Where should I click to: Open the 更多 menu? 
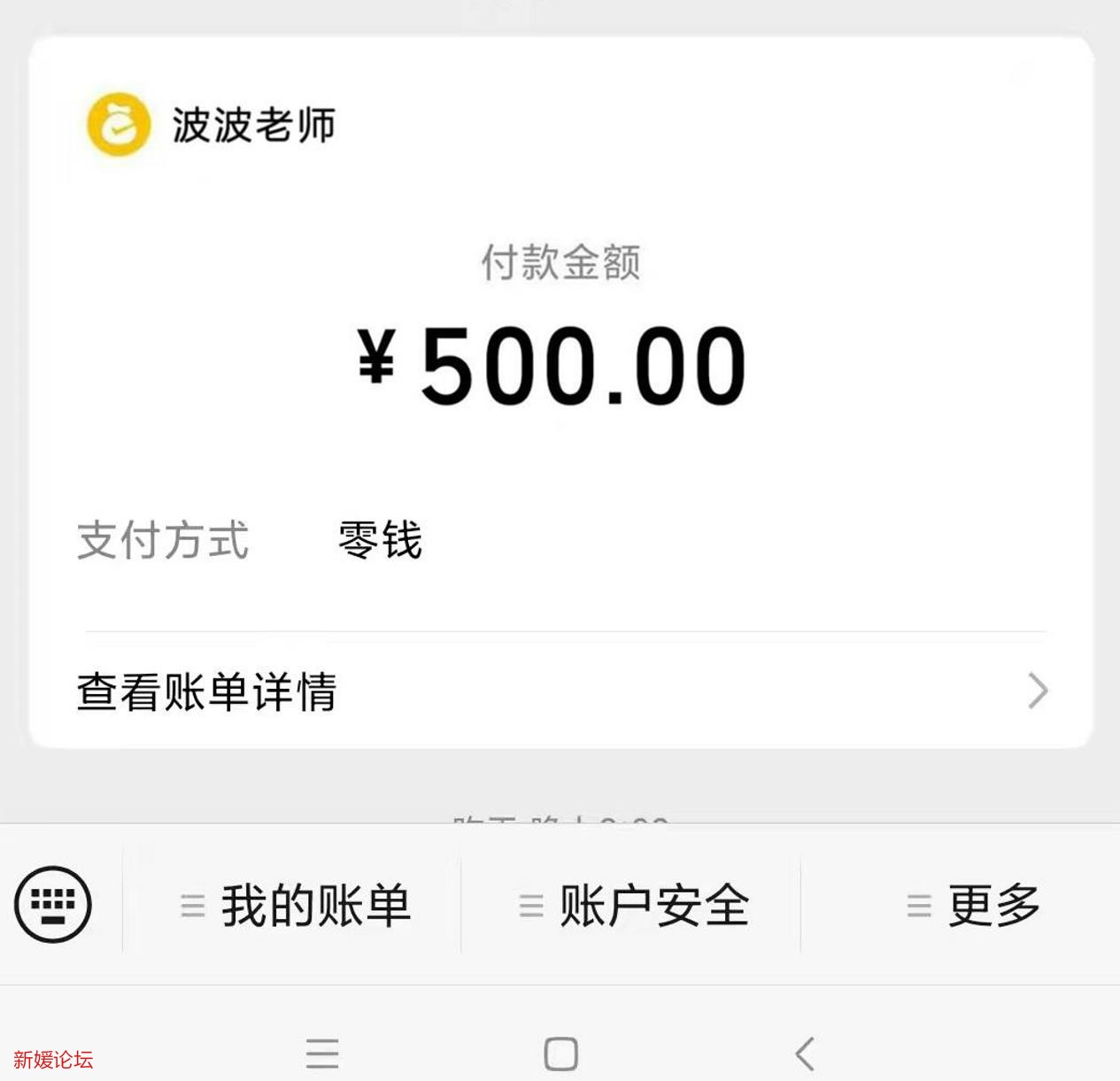coord(974,906)
